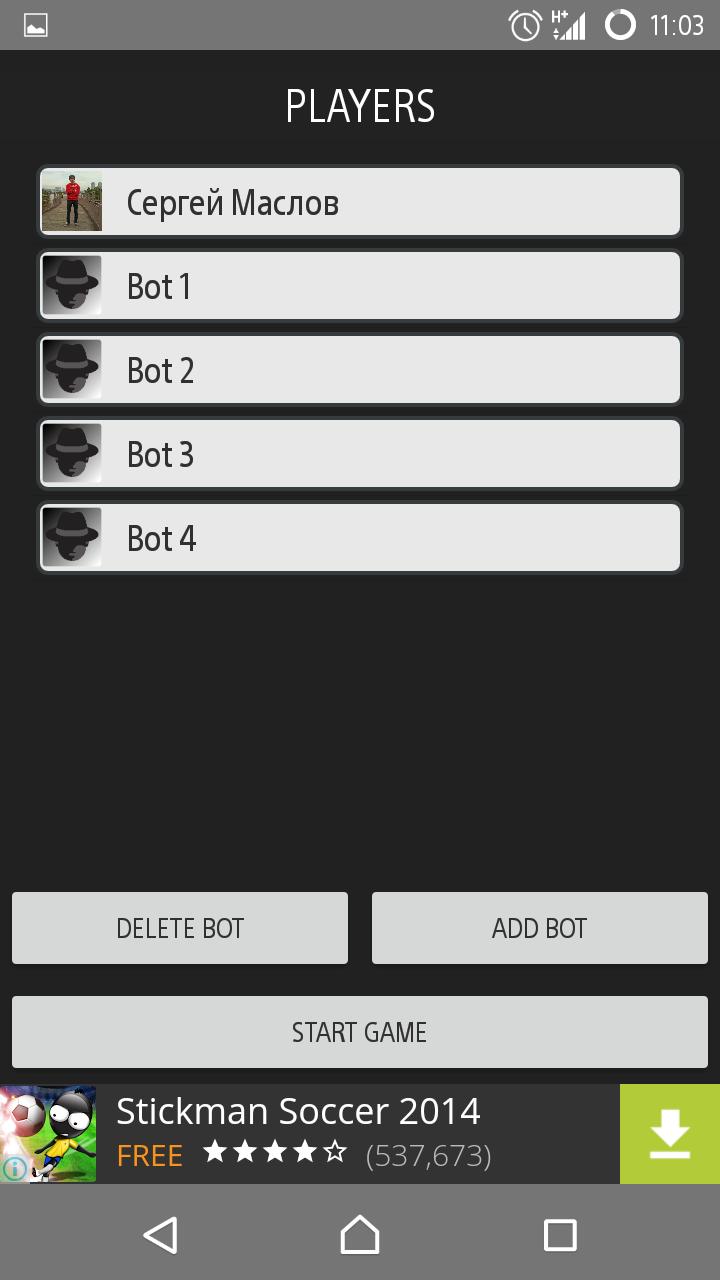Select player Сергей Маслов
The image size is (720, 1280).
[x=360, y=202]
